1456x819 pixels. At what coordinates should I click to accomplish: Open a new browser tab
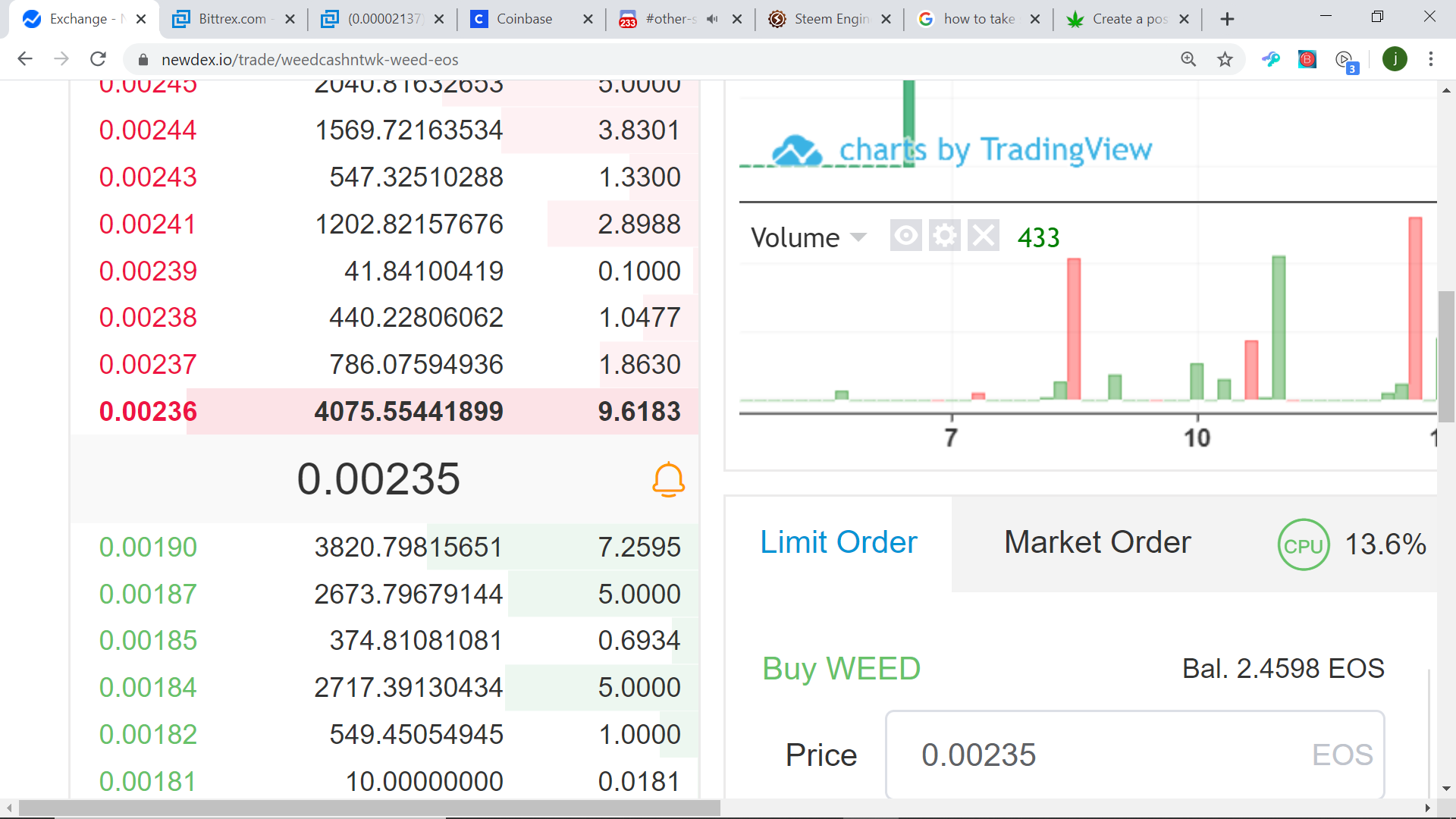coord(1227,19)
